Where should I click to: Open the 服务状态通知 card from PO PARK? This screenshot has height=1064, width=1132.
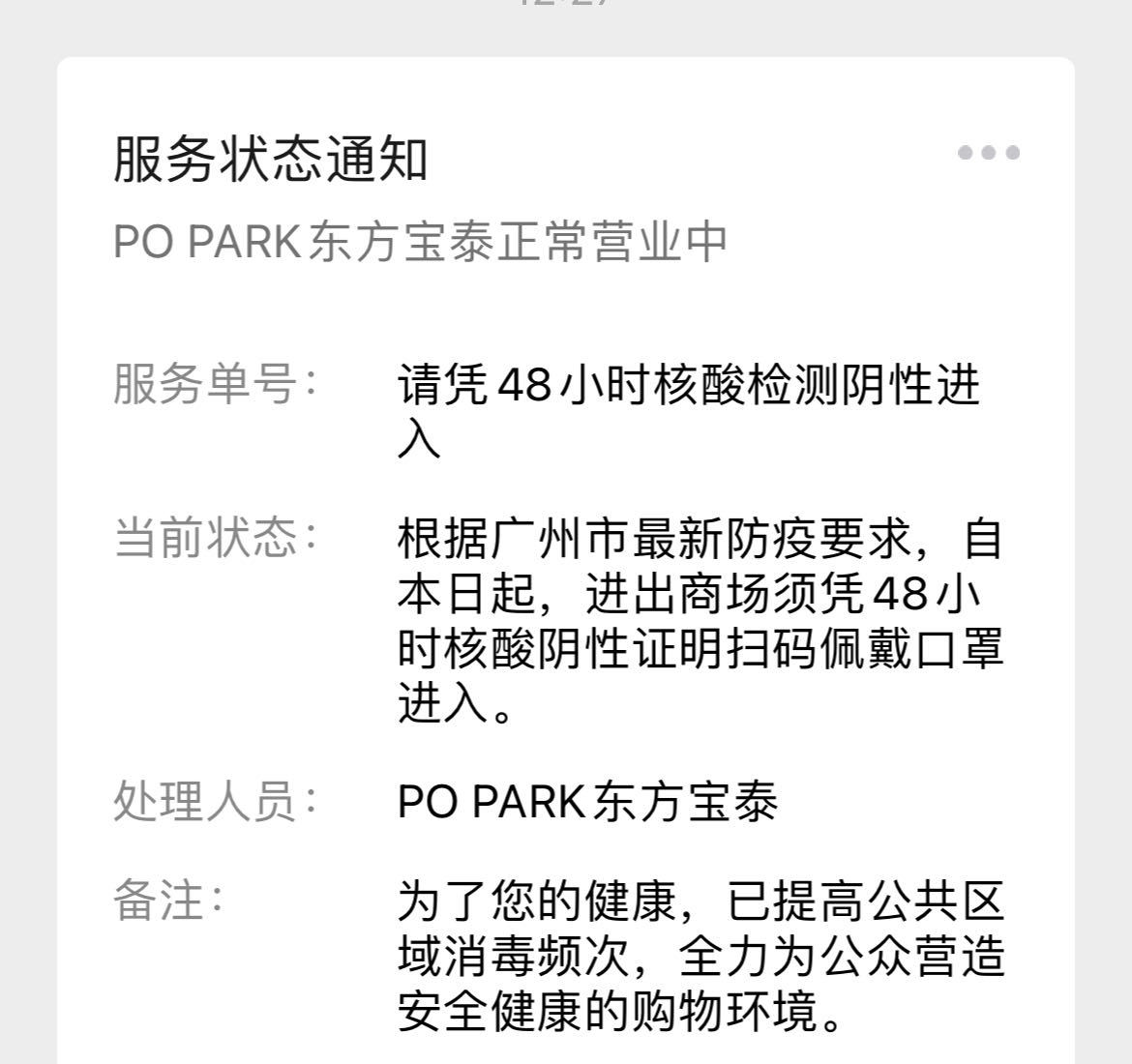click(271, 160)
